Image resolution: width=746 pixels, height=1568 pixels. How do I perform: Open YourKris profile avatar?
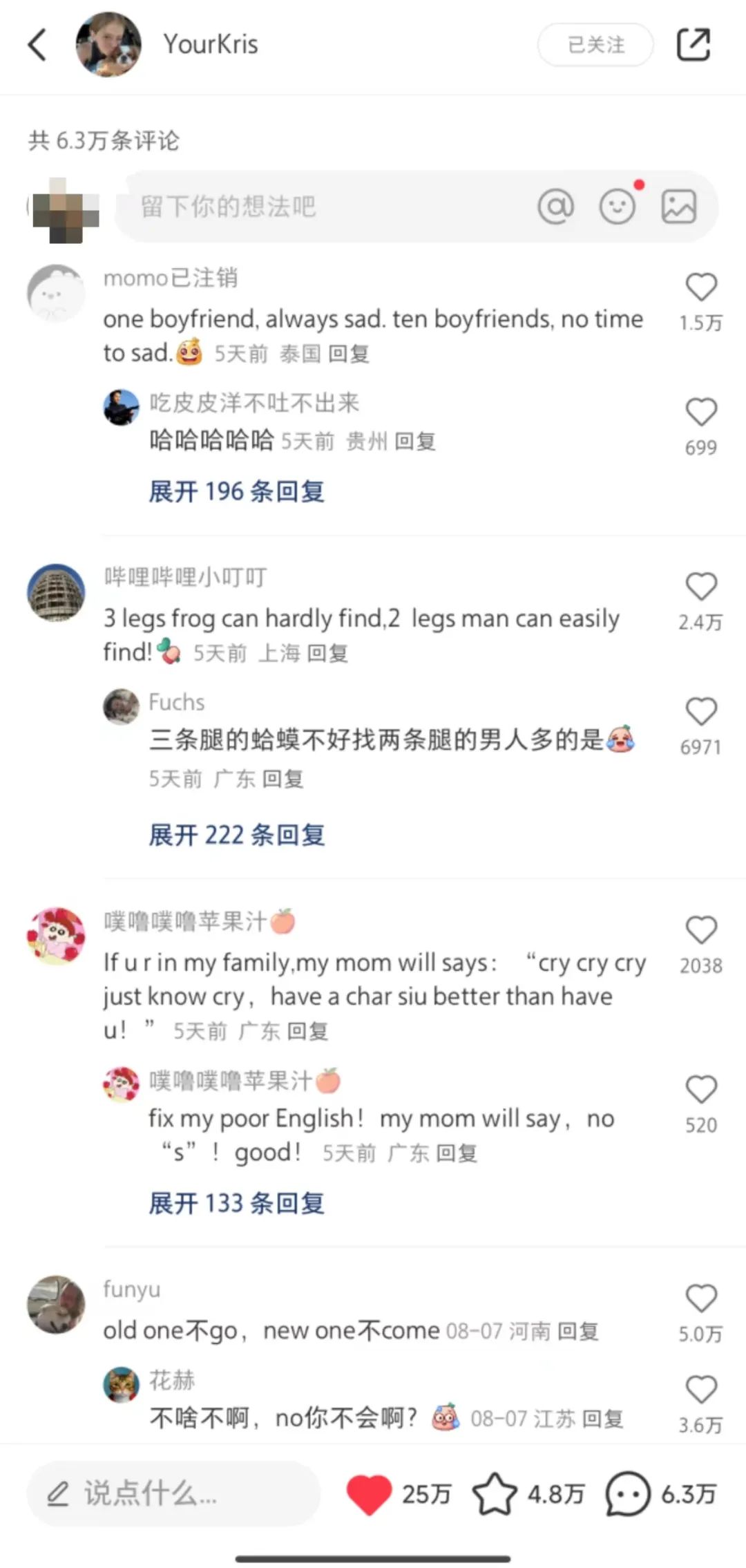pyautogui.click(x=108, y=45)
